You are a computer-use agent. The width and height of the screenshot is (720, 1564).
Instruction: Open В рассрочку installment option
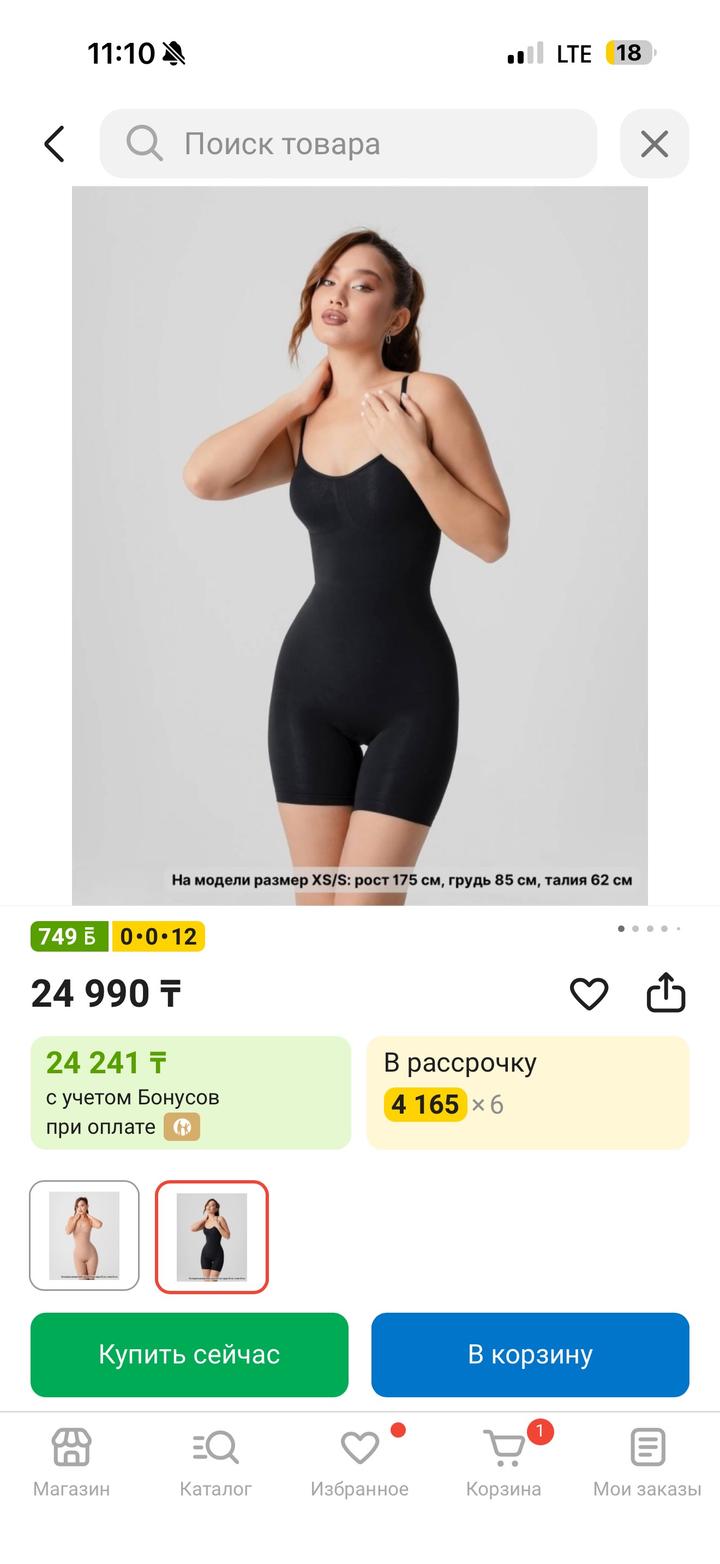pos(528,1092)
